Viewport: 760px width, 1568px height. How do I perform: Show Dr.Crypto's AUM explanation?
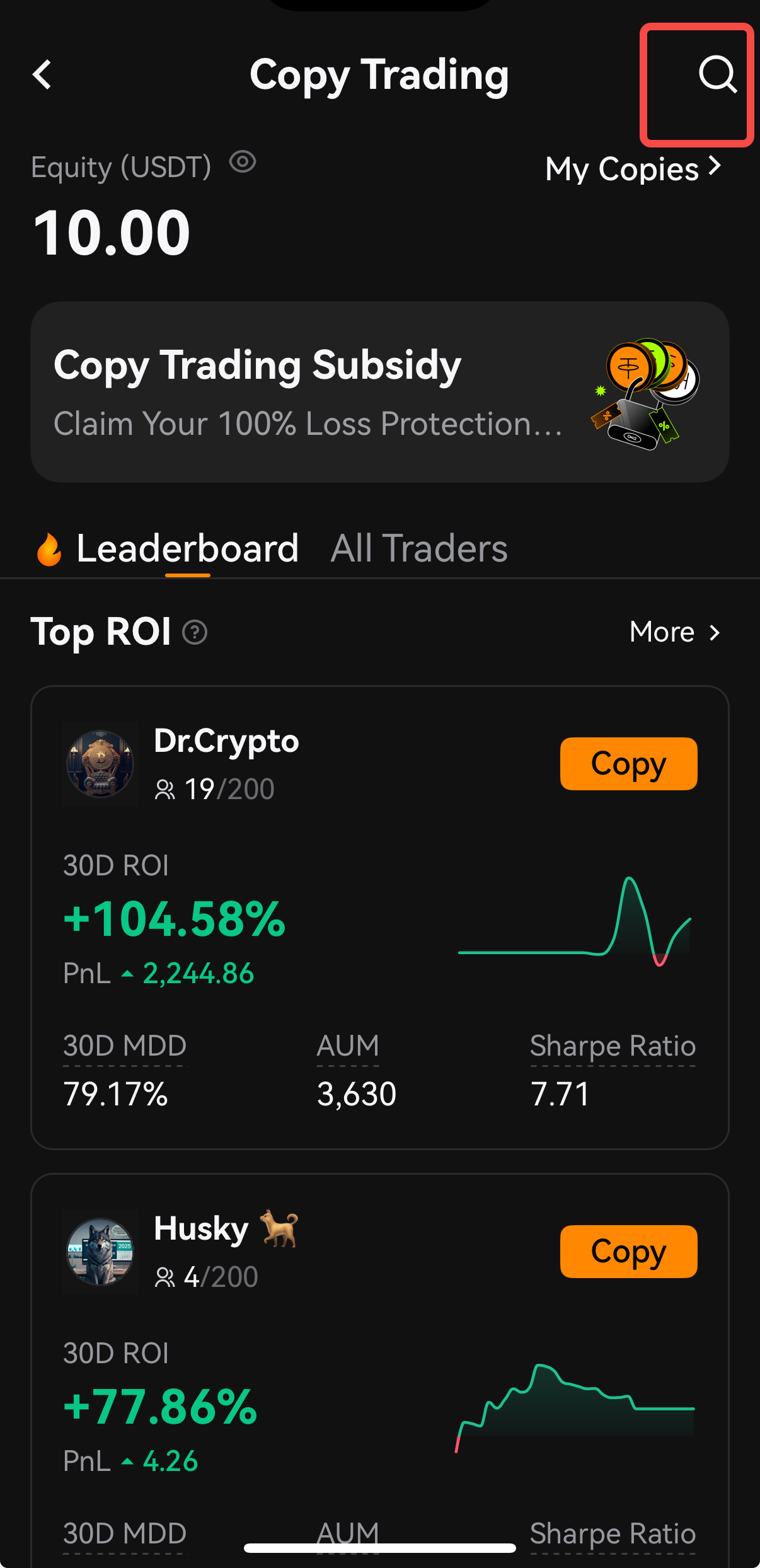[348, 1046]
